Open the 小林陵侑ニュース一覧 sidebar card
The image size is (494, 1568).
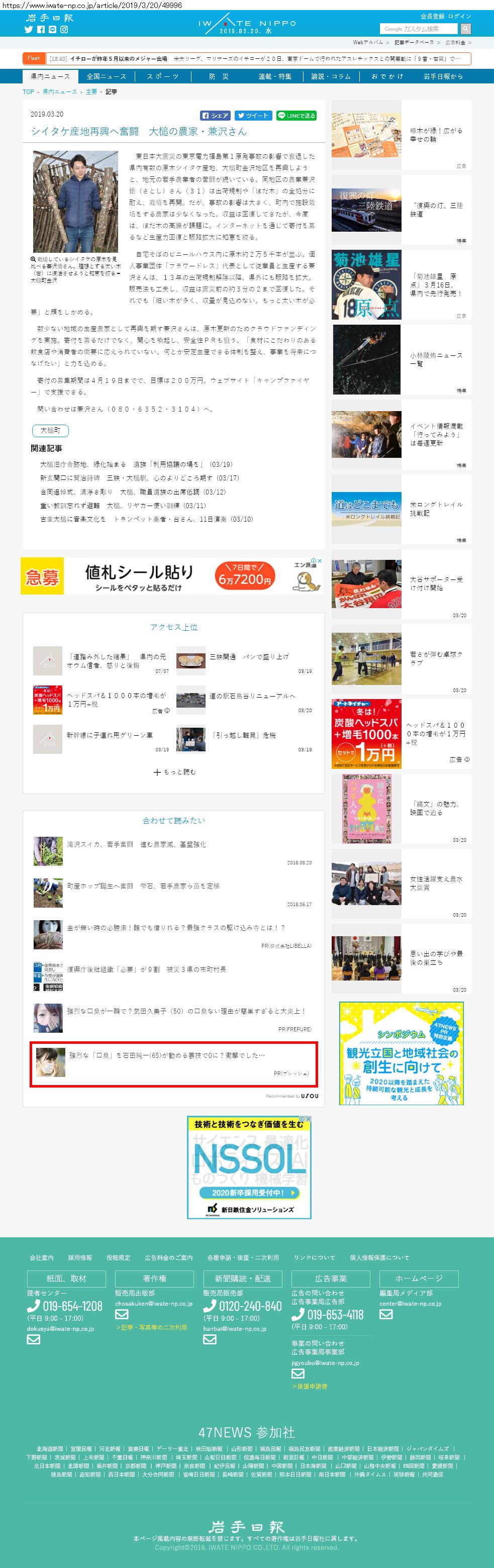[436, 359]
